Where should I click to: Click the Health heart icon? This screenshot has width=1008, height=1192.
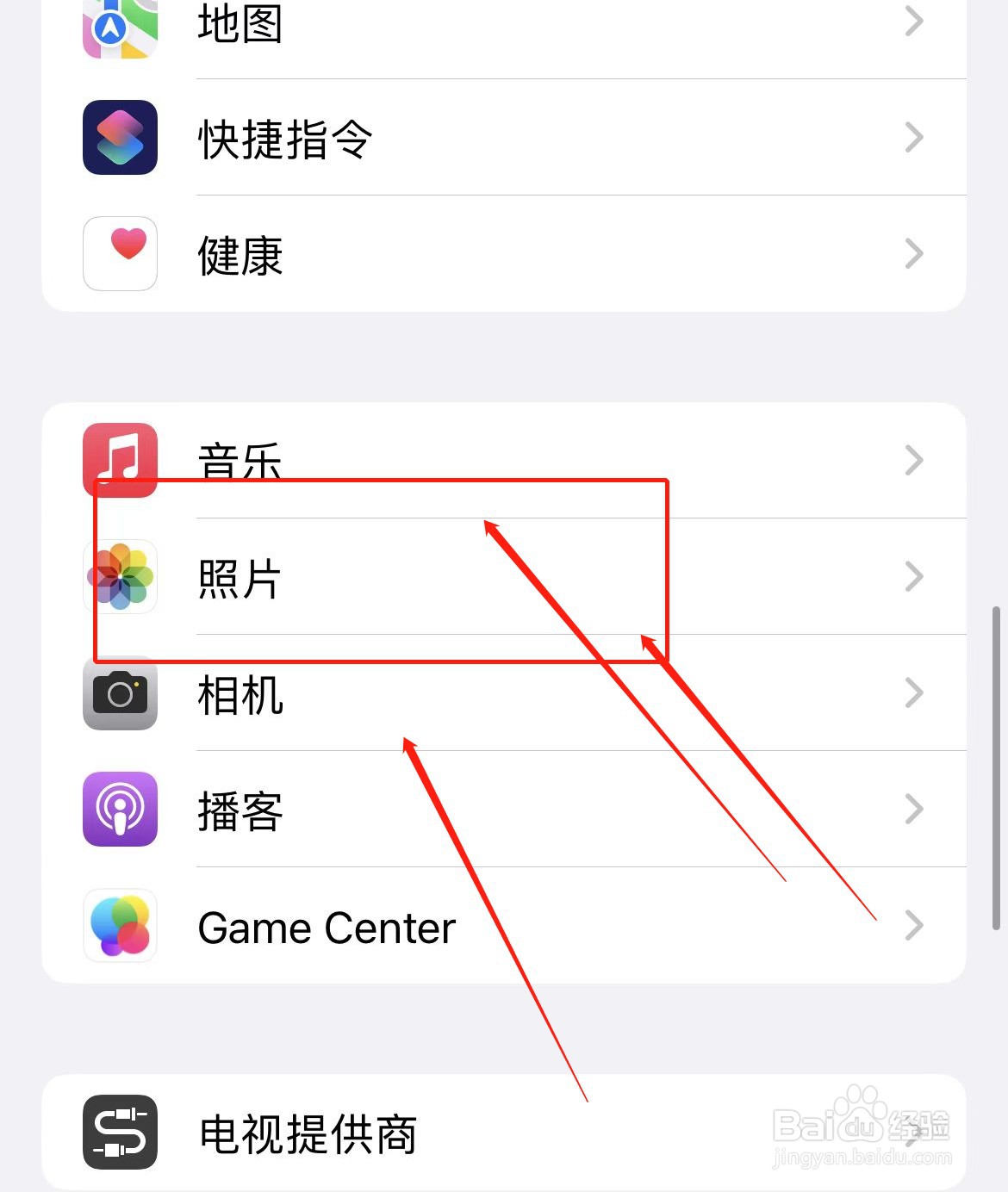120,254
